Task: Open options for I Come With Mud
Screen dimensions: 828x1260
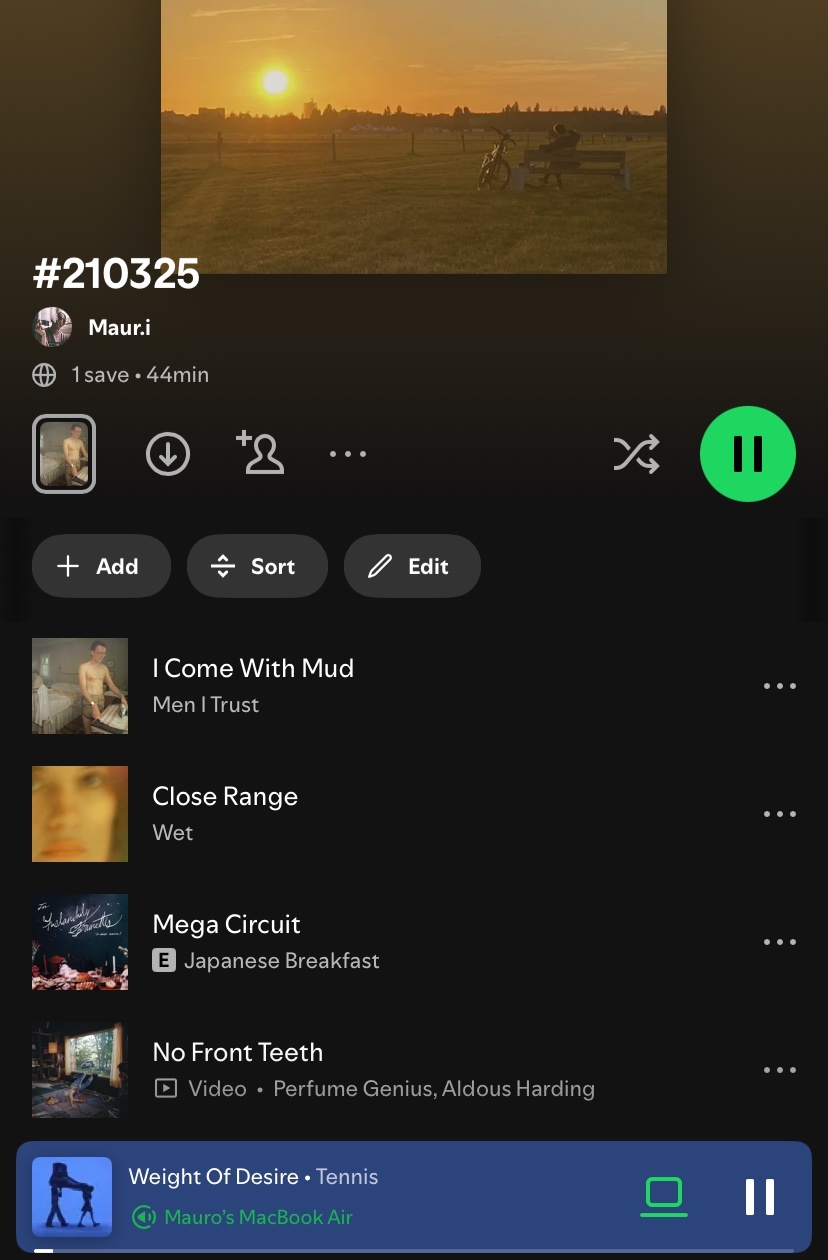Action: click(779, 686)
